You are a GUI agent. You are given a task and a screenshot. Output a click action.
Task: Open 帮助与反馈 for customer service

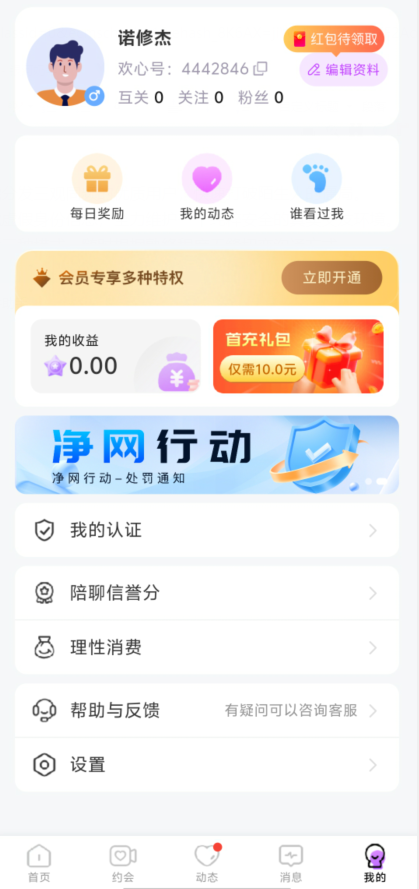click(207, 710)
